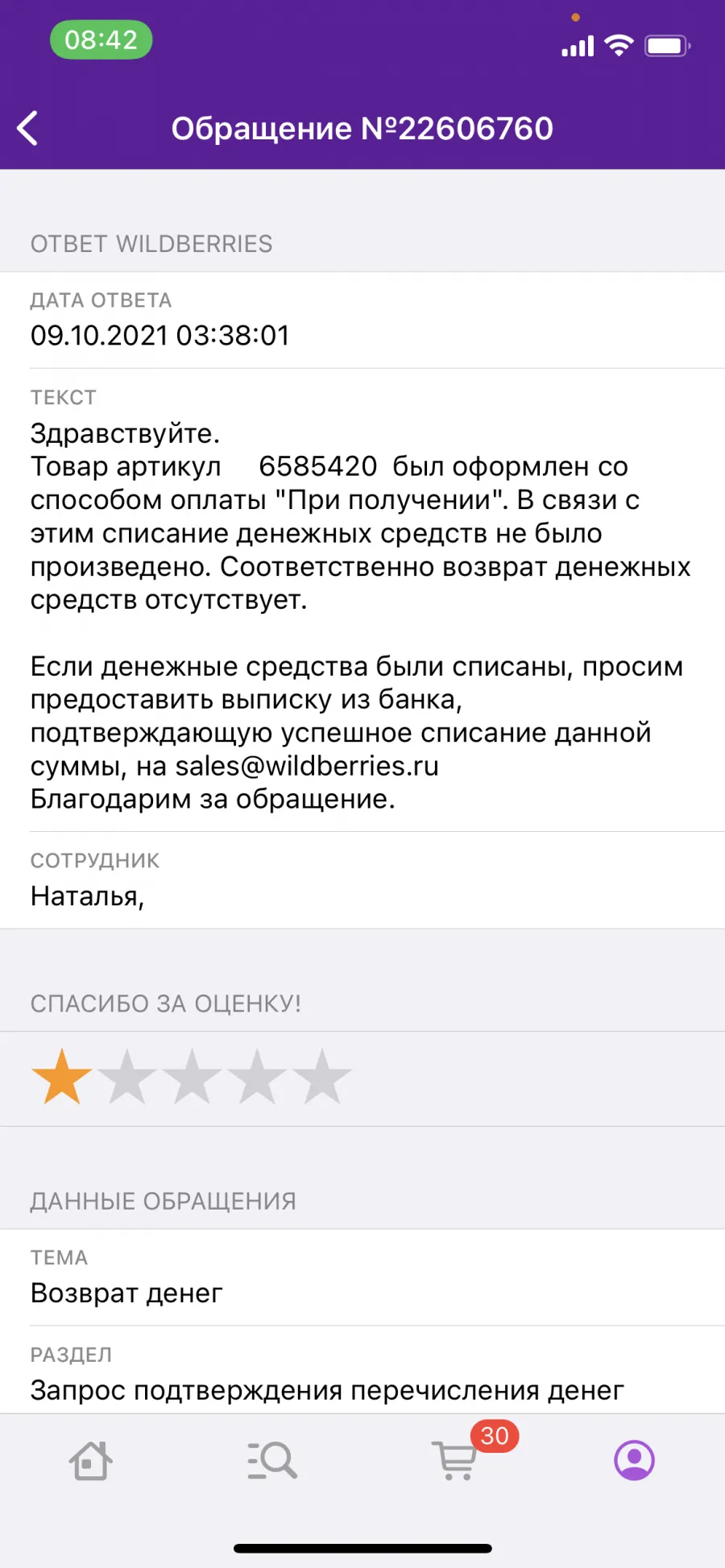Open the home tab

point(90,1460)
